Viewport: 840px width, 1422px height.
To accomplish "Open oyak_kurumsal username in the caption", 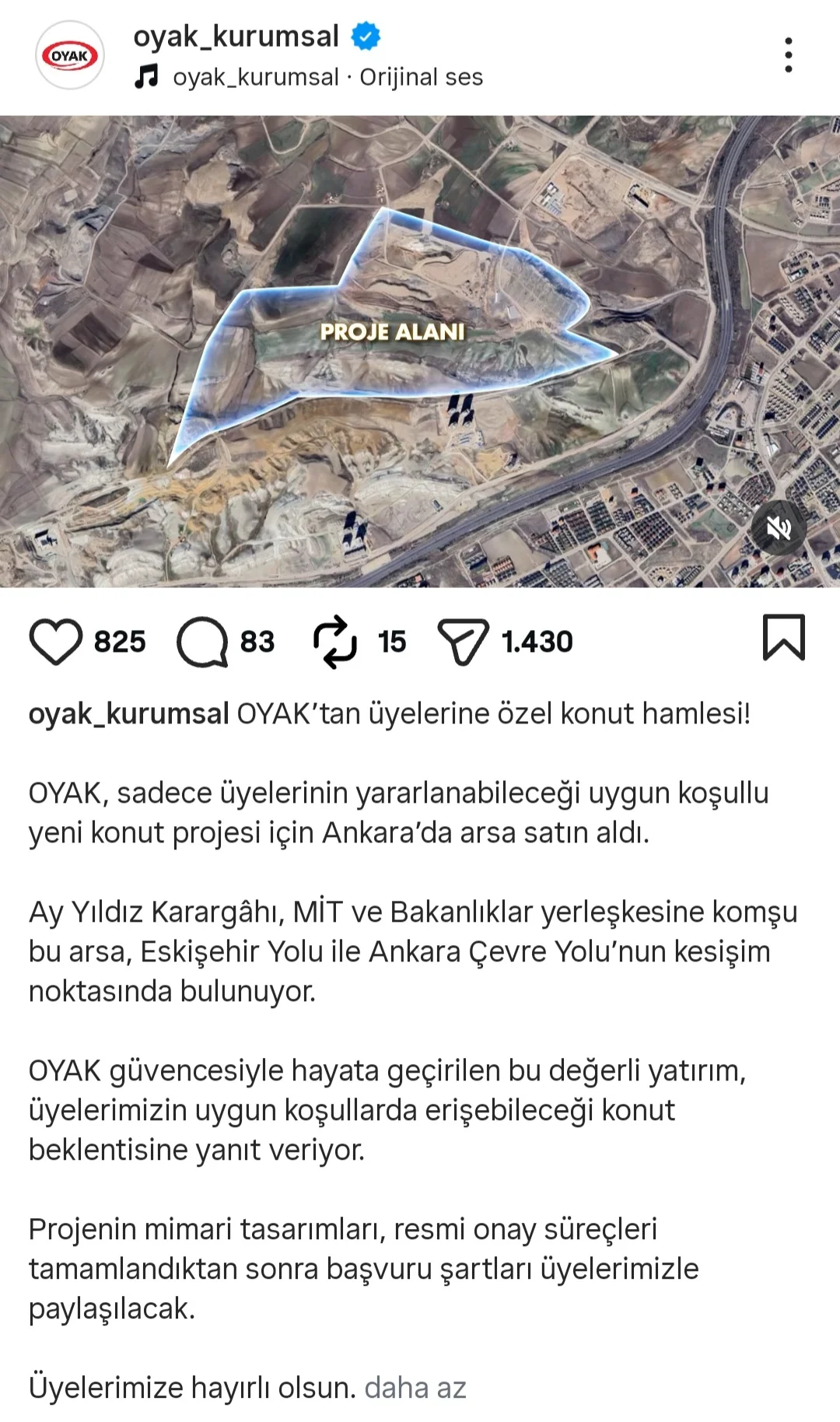I will (x=128, y=713).
